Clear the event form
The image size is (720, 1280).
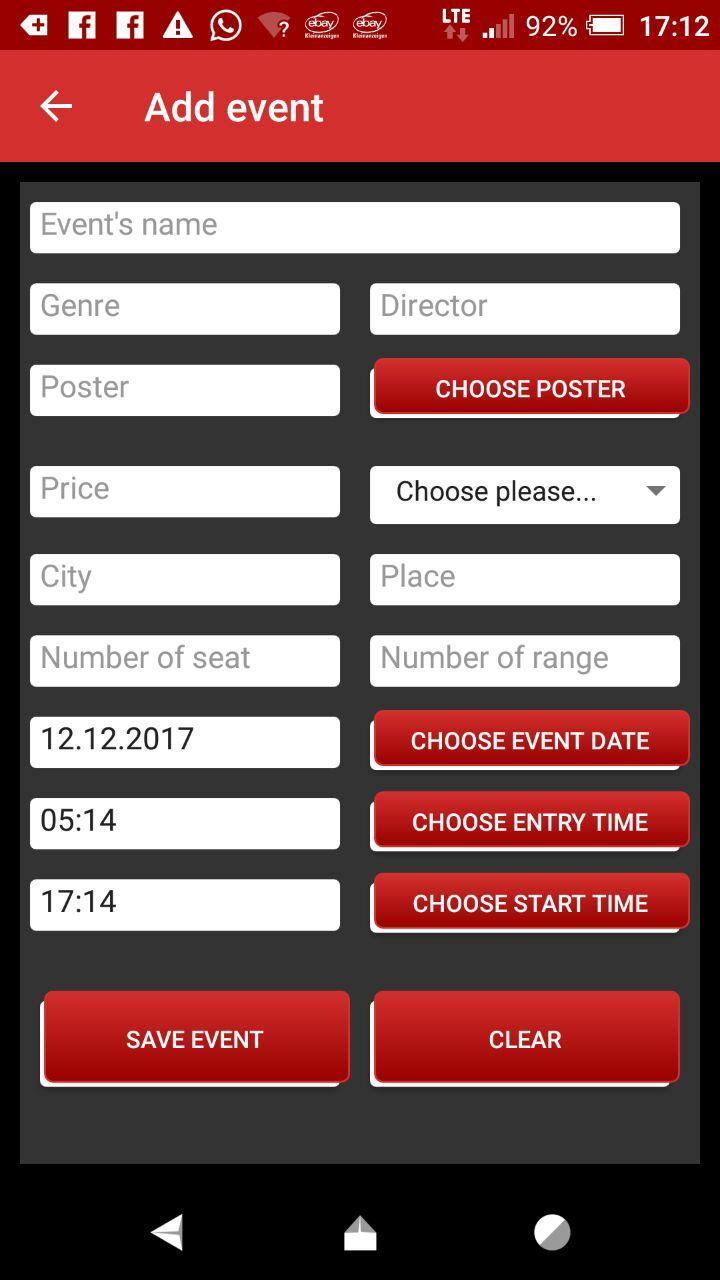pyautogui.click(x=525, y=1038)
